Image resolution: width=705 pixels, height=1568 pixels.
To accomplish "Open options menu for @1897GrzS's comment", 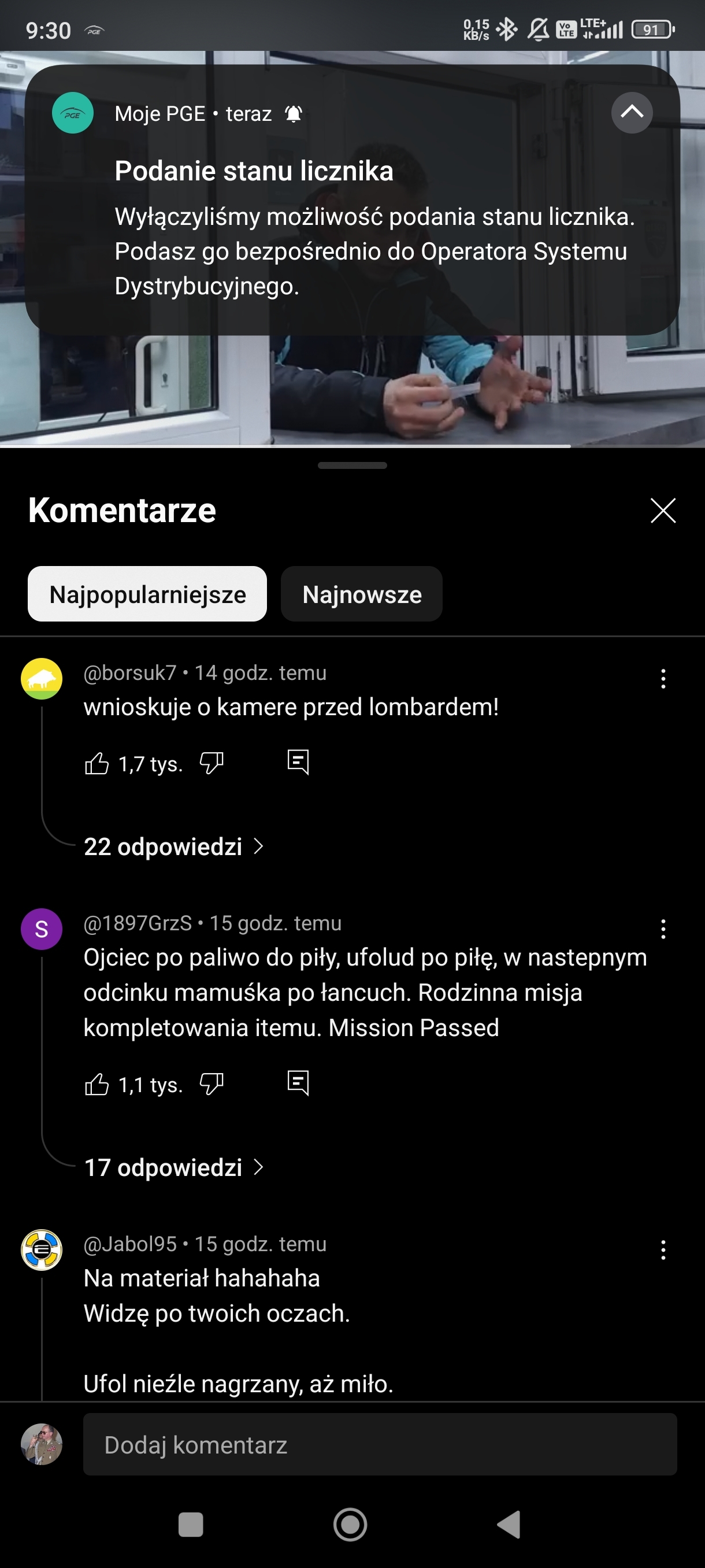I will pyautogui.click(x=663, y=930).
